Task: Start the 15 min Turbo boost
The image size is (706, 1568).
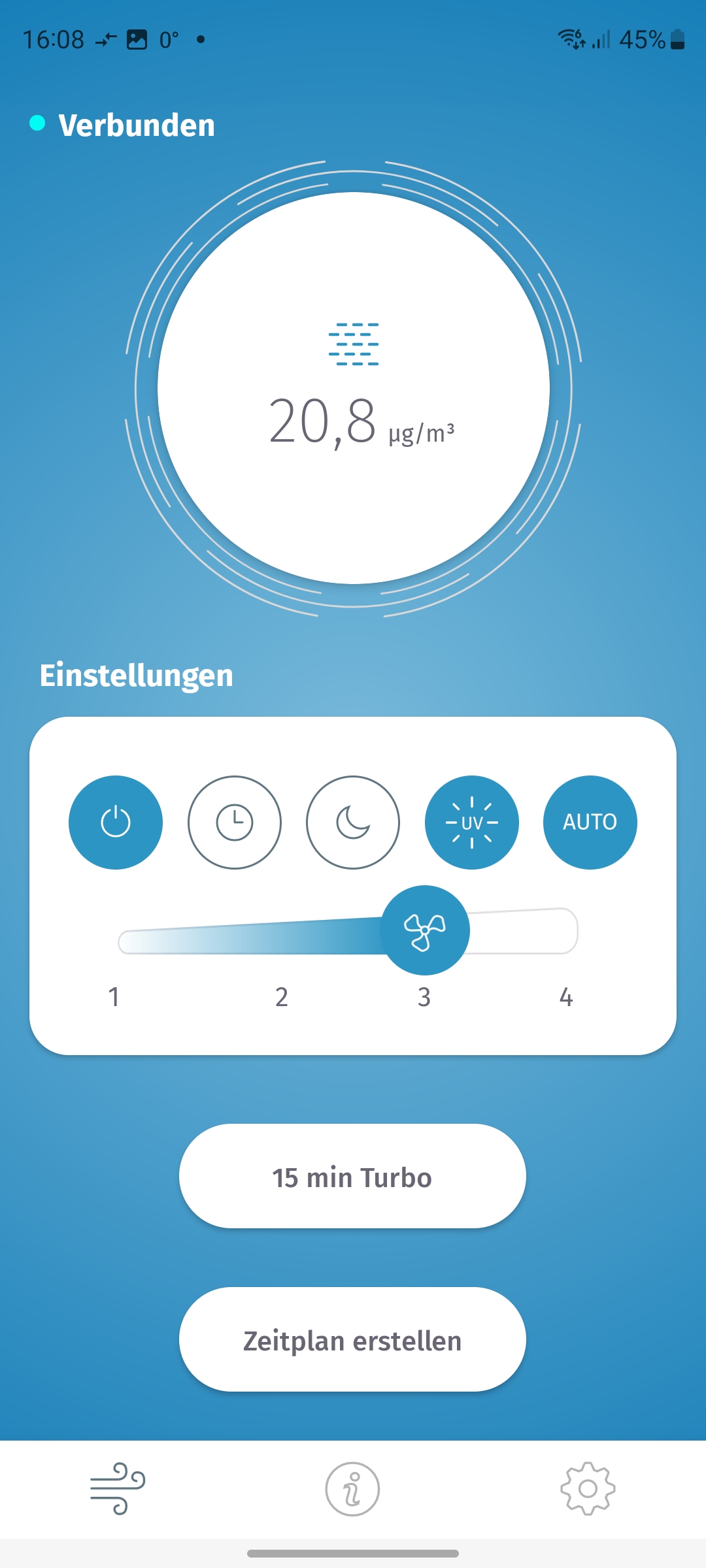Action: (352, 1176)
